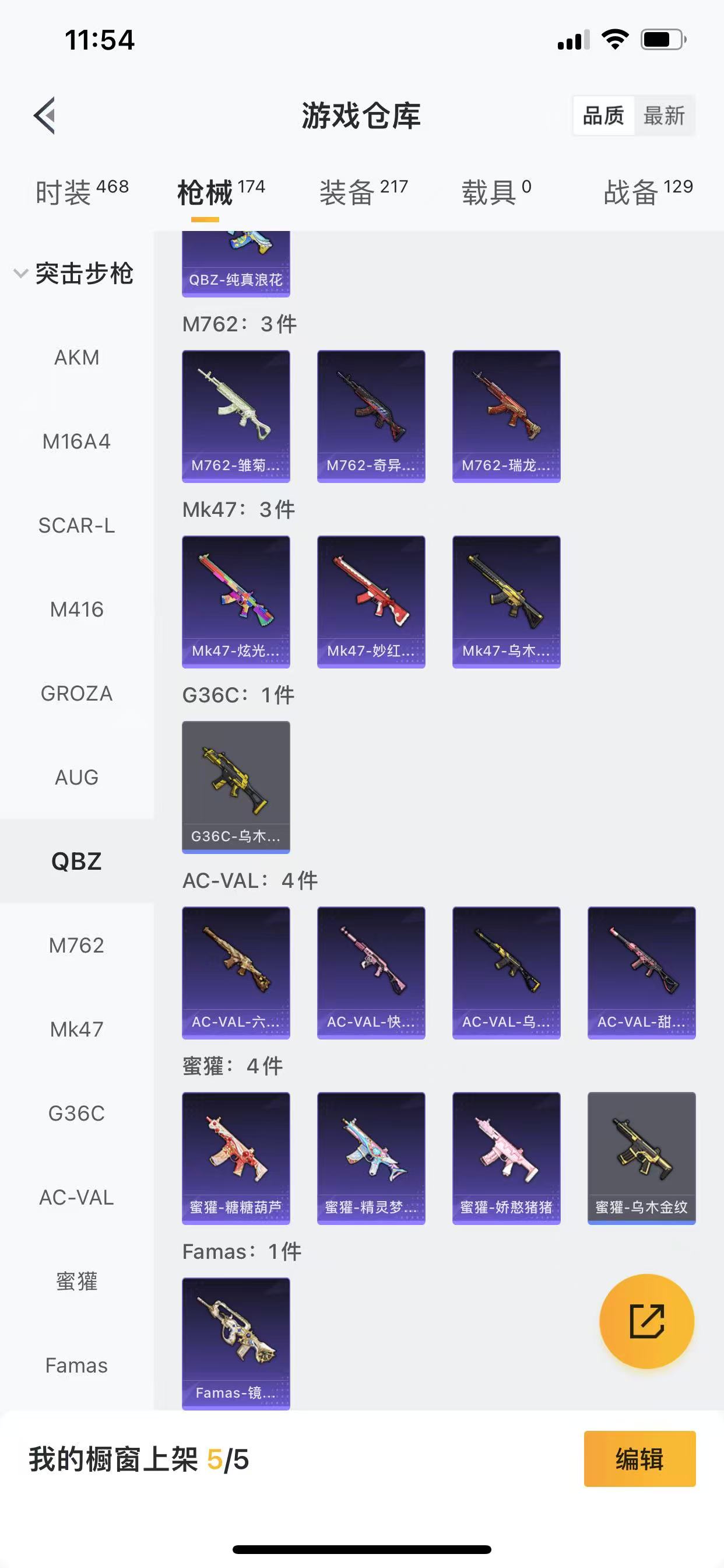The height and width of the screenshot is (1568, 724).
Task: Switch to the 时装 tab
Action: point(82,192)
